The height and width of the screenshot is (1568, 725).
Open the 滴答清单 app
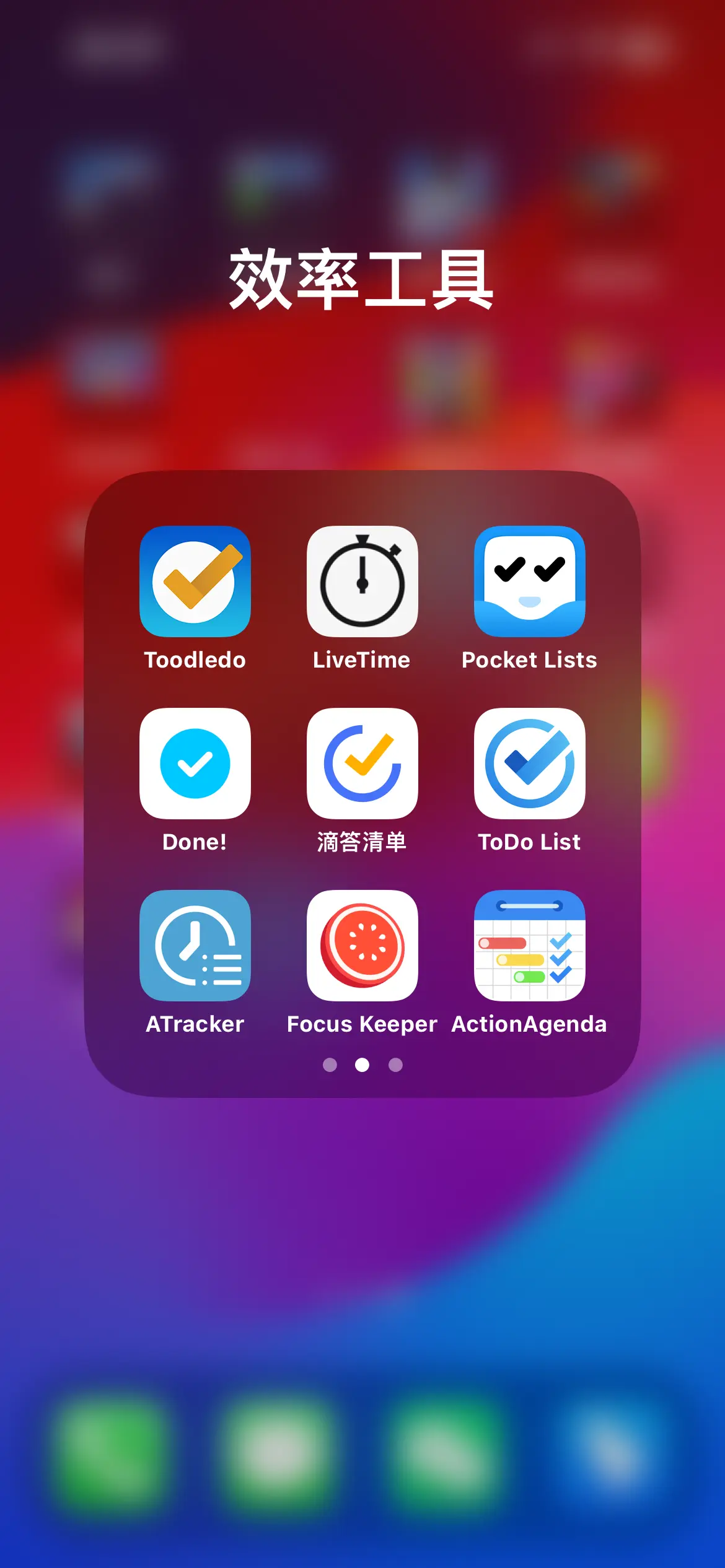(362, 764)
